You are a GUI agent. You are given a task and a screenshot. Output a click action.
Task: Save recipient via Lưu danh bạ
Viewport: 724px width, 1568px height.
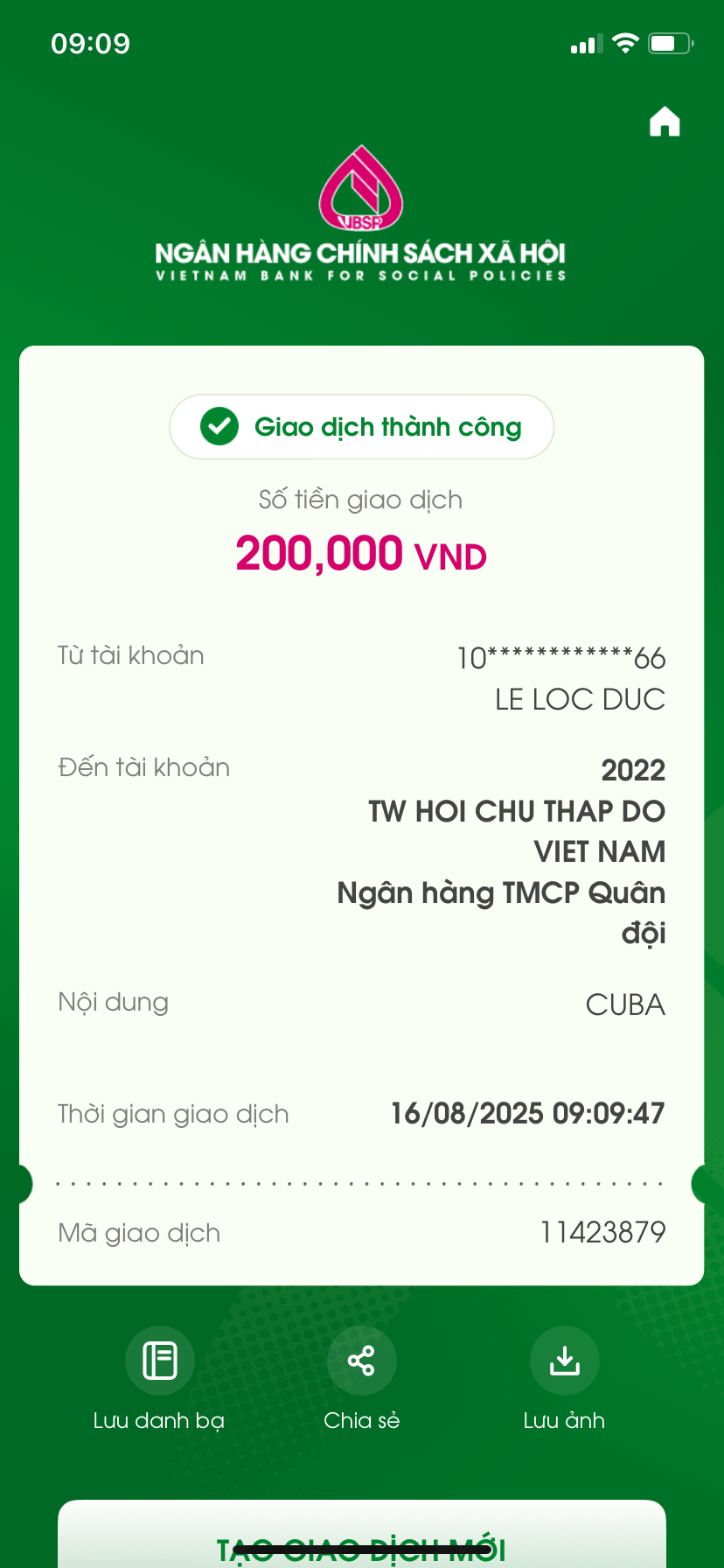160,1361
